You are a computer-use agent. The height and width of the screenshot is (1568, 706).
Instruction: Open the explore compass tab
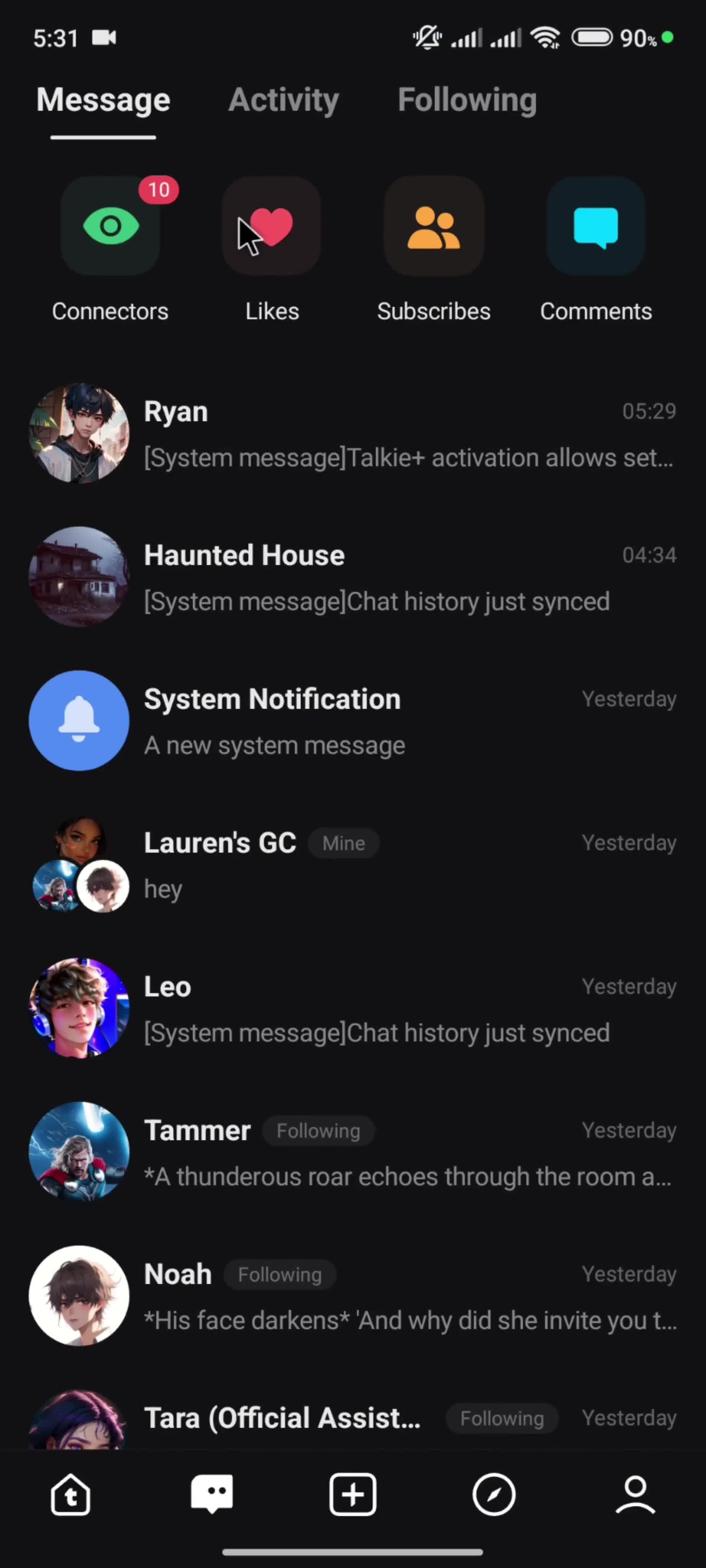coord(494,1494)
